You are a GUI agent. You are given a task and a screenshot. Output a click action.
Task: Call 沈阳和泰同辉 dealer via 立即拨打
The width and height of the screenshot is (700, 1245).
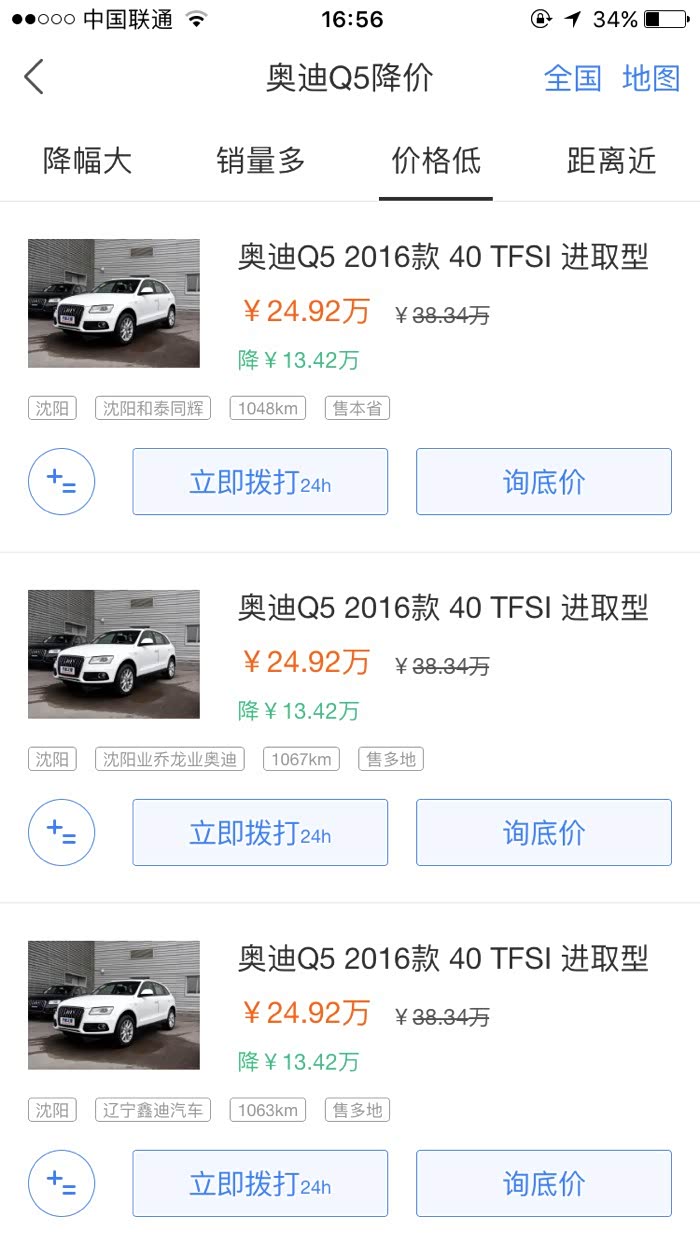(x=260, y=482)
